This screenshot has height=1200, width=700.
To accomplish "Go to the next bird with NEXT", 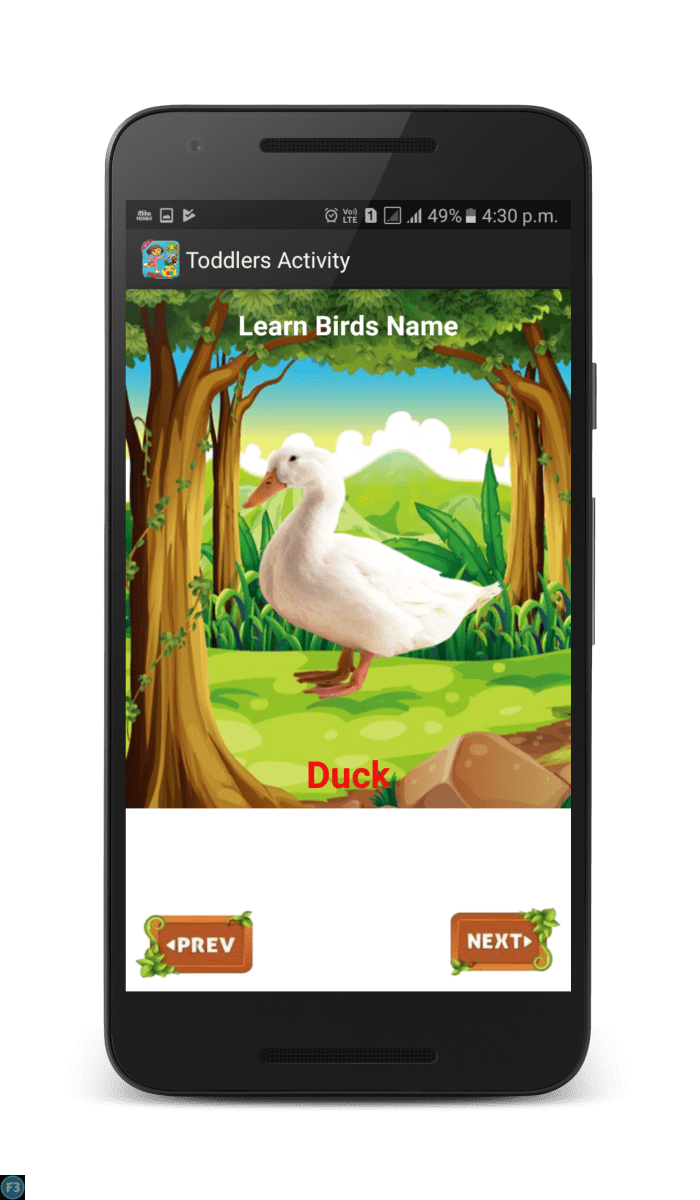I will [500, 942].
